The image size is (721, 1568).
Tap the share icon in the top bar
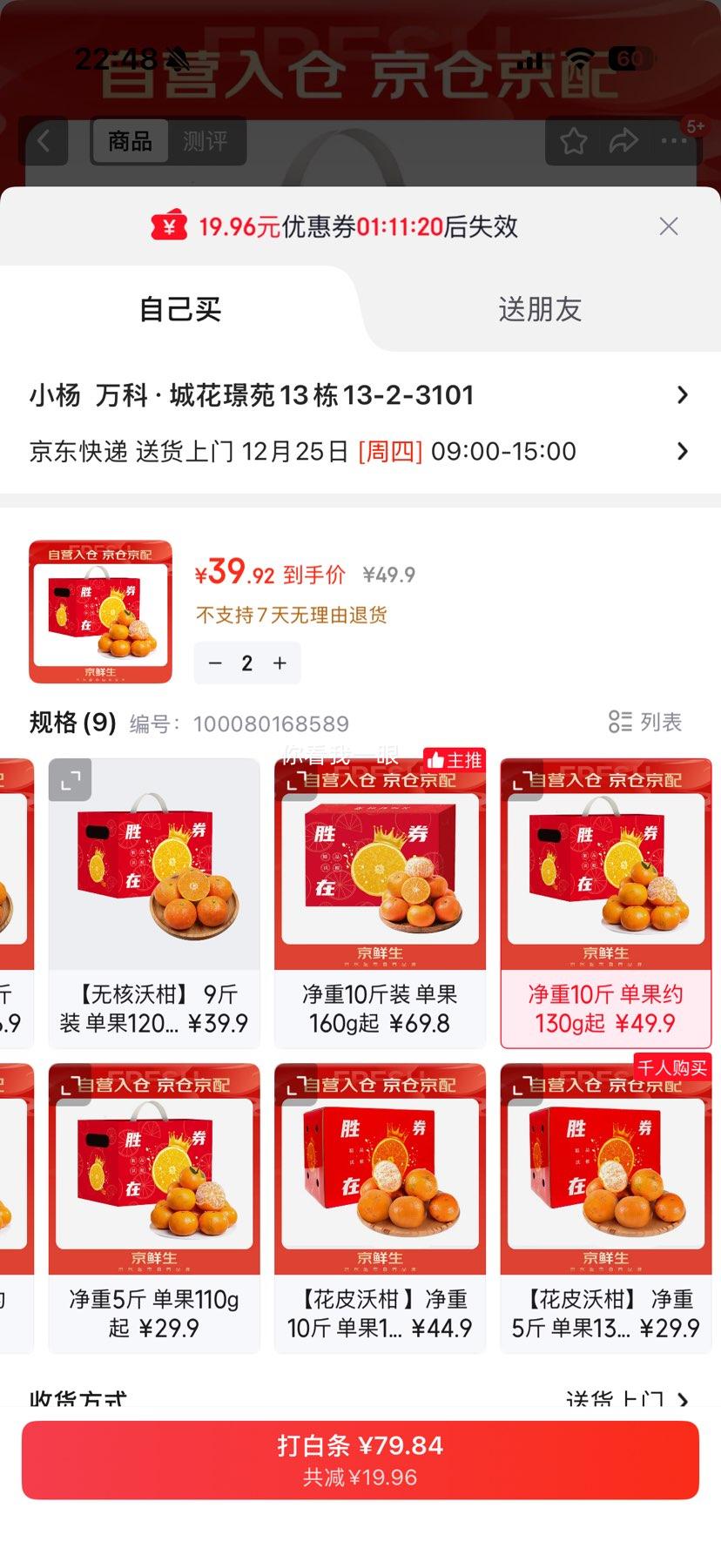click(623, 140)
